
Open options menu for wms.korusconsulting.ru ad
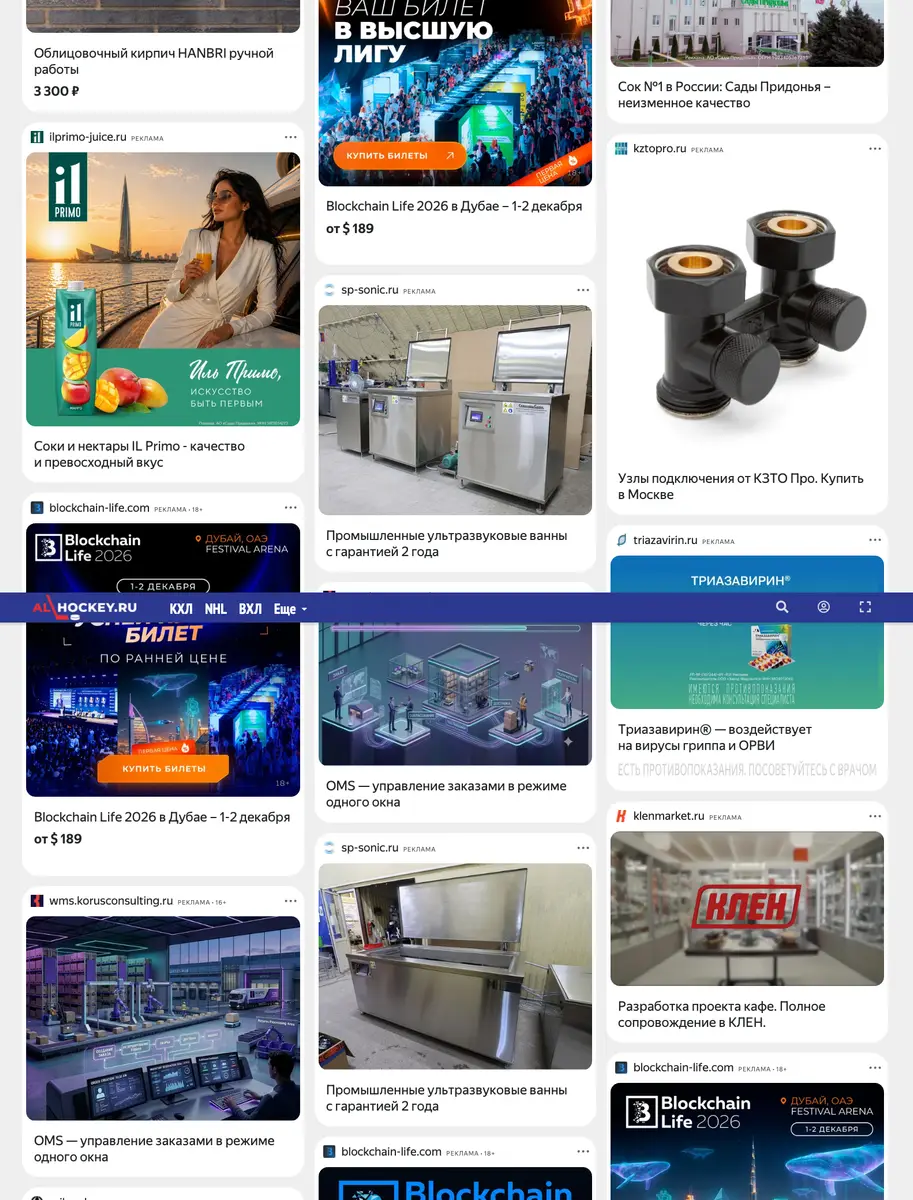[290, 901]
